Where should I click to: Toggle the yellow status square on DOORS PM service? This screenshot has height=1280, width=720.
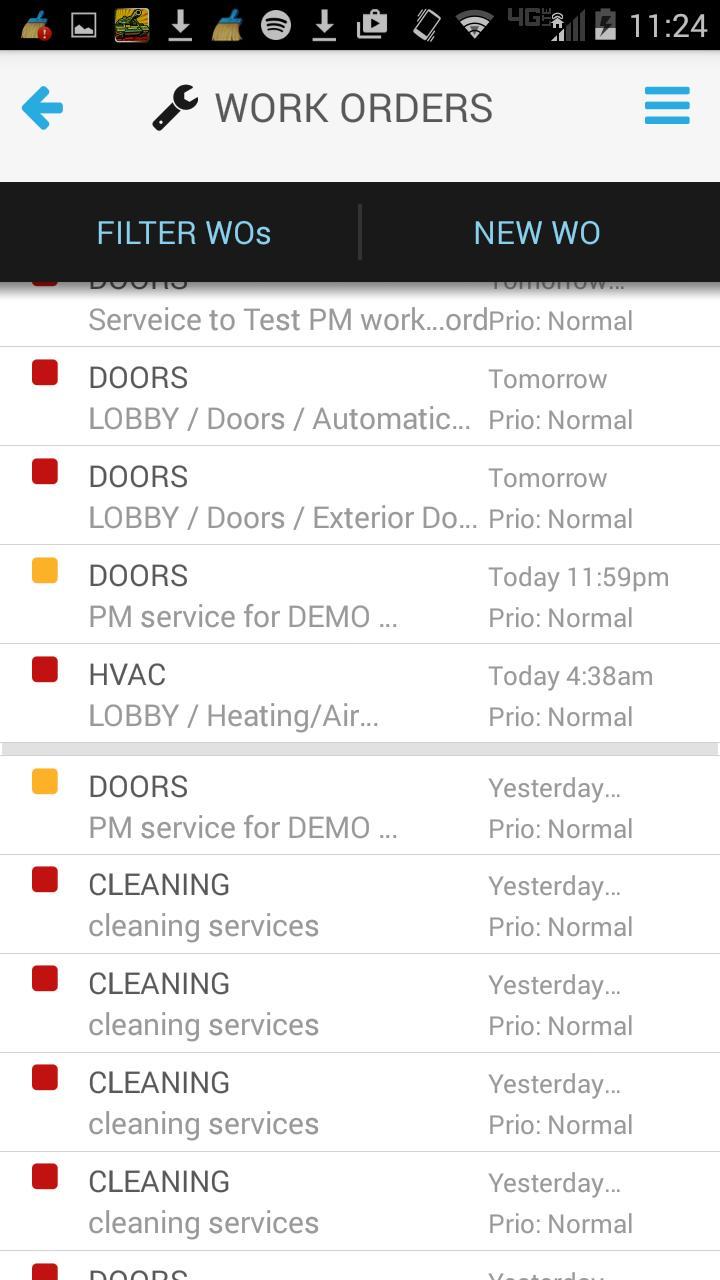tap(44, 570)
